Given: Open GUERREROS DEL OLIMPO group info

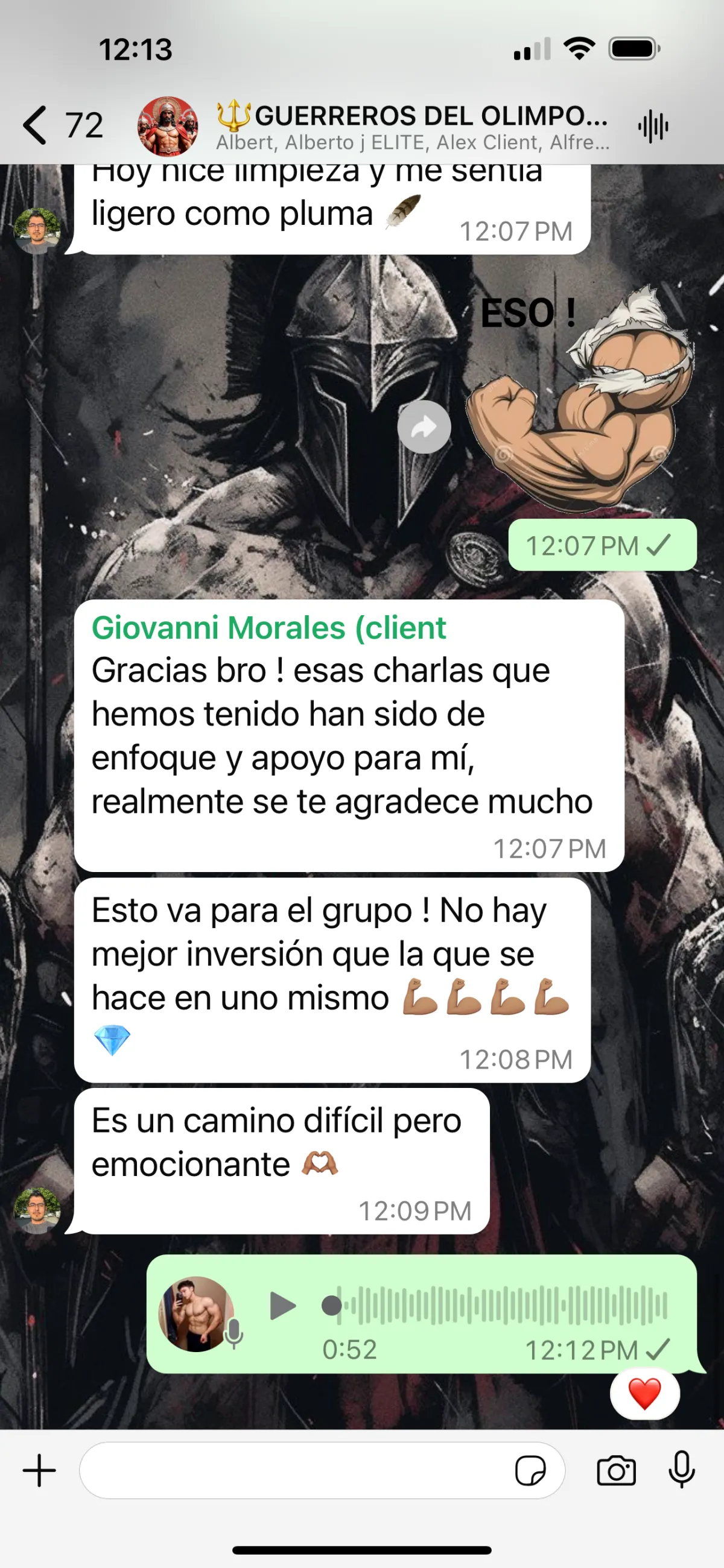Looking at the screenshot, I should (x=412, y=126).
